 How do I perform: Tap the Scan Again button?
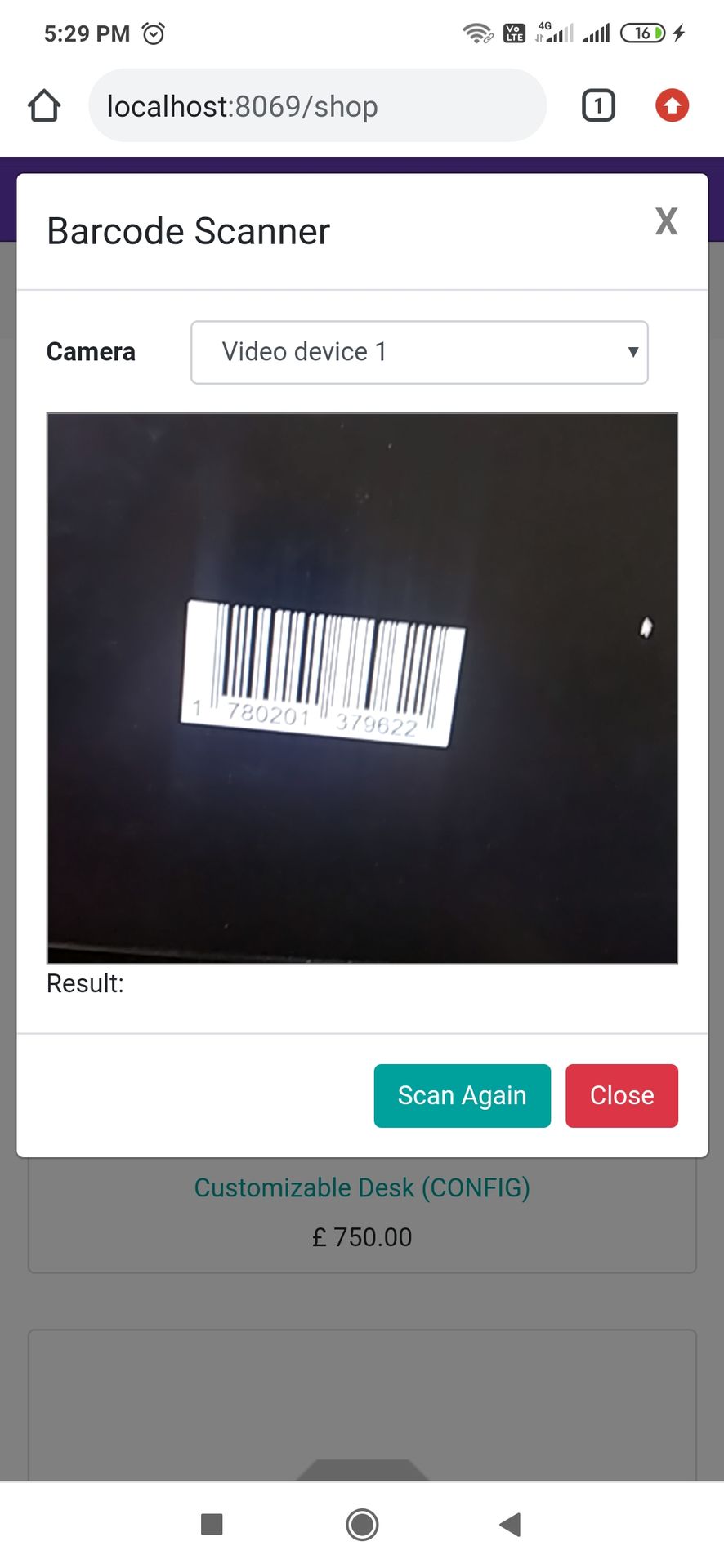(462, 1095)
